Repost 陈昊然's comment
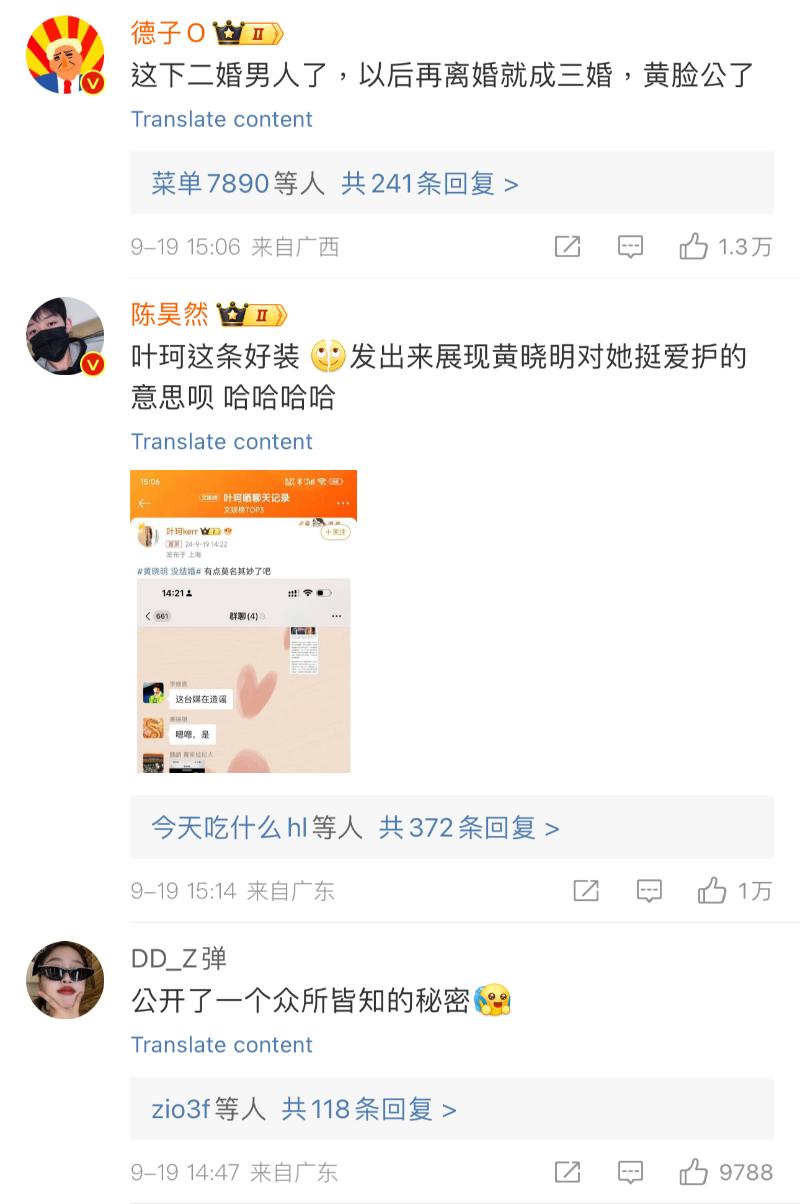The height and width of the screenshot is (1204, 800). pos(586,890)
